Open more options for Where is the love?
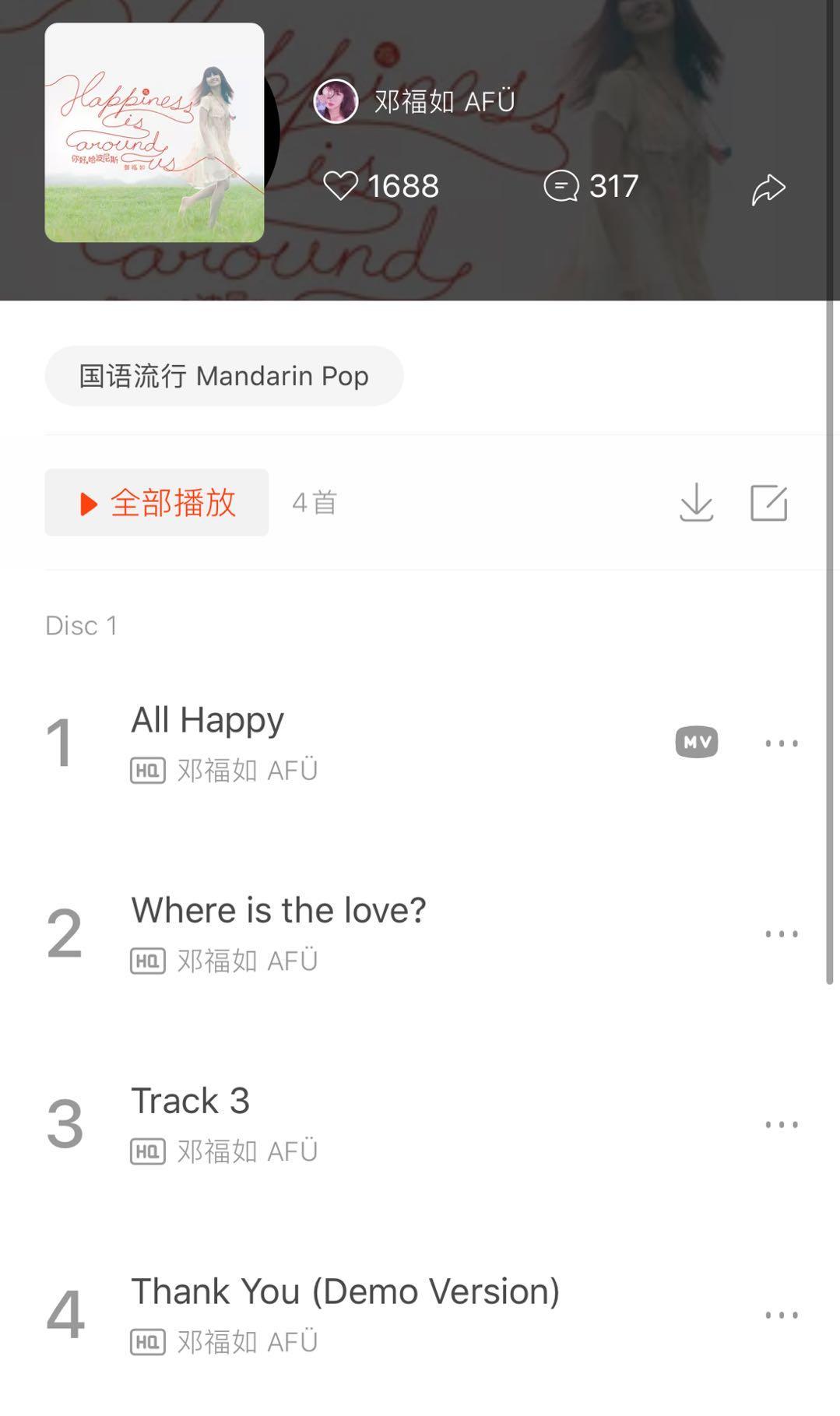 [781, 934]
